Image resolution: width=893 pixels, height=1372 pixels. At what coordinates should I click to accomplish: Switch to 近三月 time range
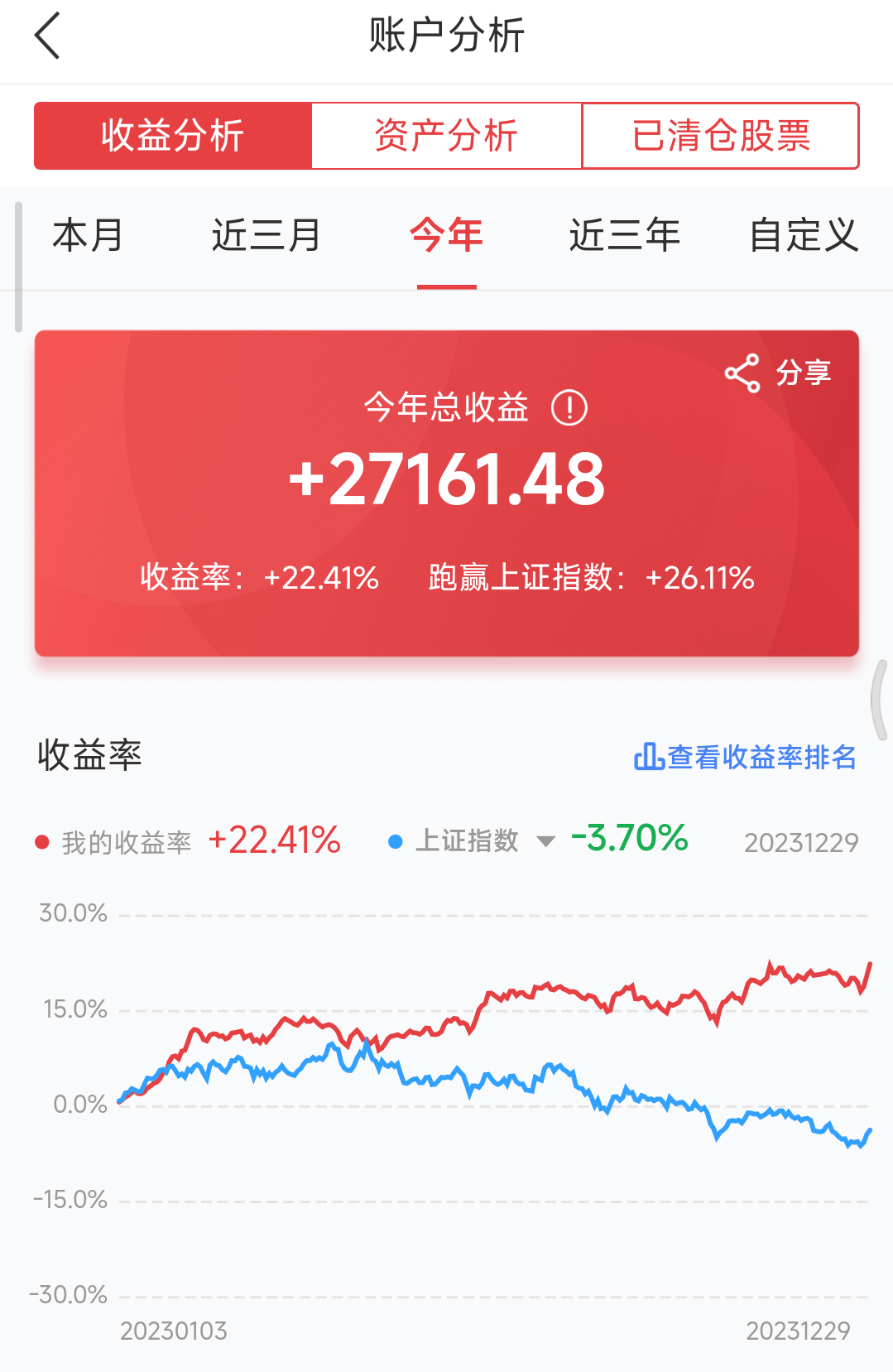click(x=266, y=236)
